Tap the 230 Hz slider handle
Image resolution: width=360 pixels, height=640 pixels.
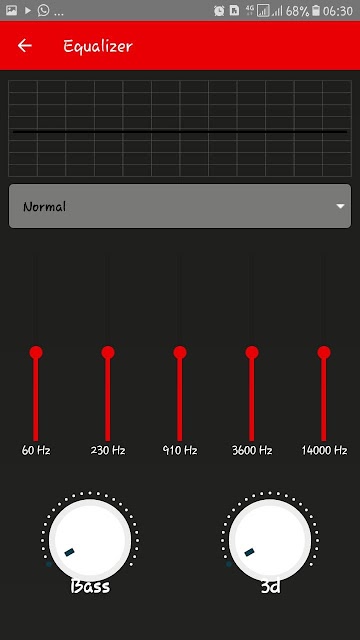click(x=108, y=352)
